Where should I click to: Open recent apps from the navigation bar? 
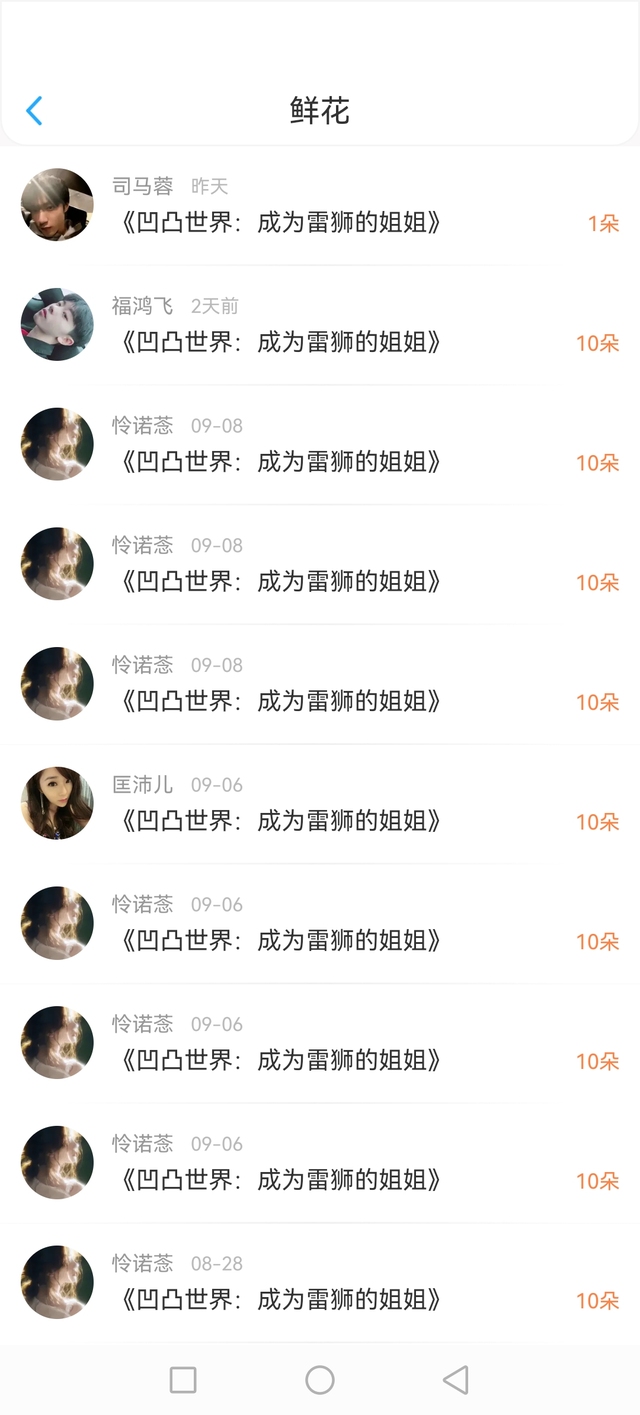click(x=183, y=1380)
